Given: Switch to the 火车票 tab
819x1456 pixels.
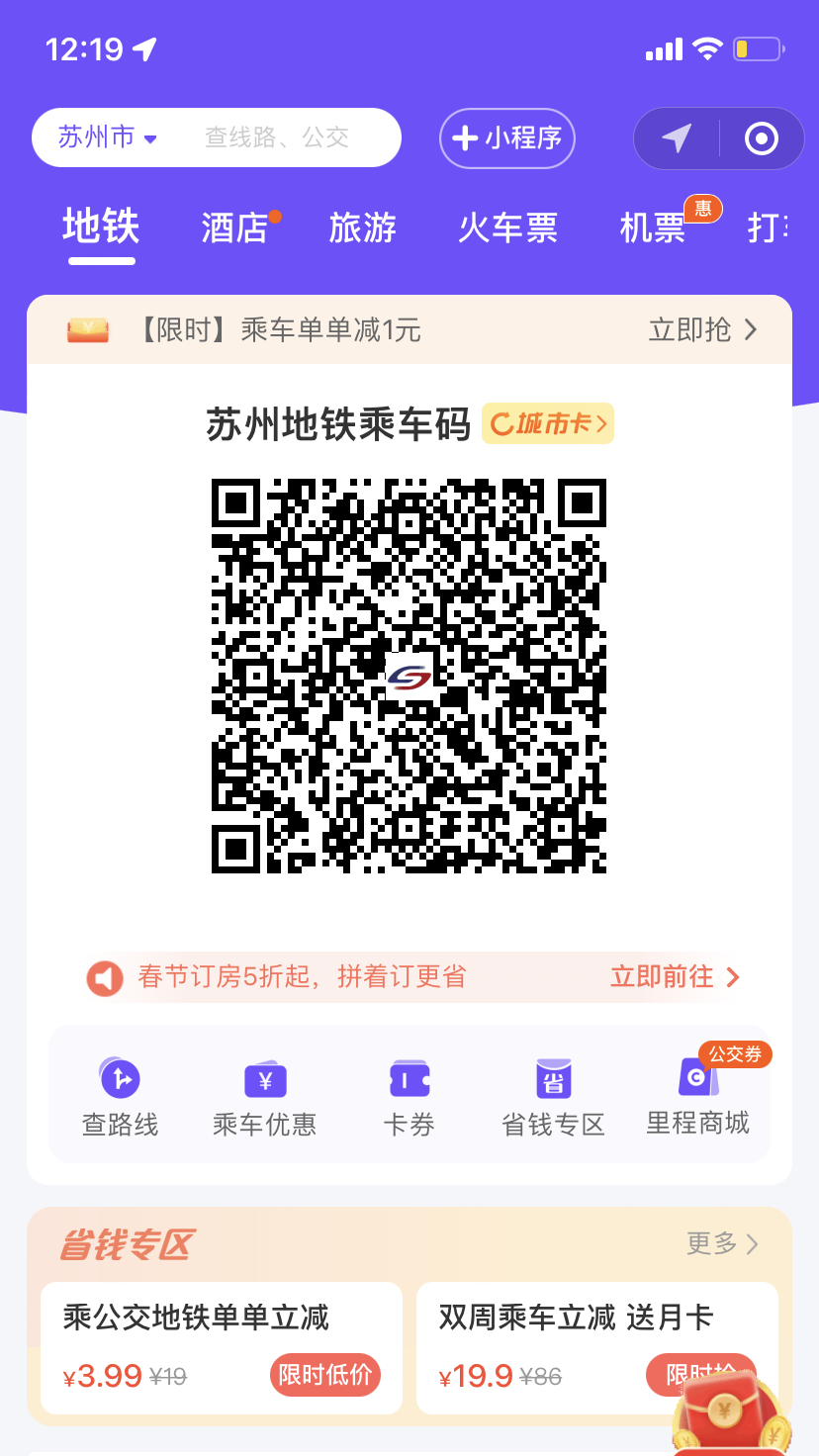Looking at the screenshot, I should click(507, 227).
